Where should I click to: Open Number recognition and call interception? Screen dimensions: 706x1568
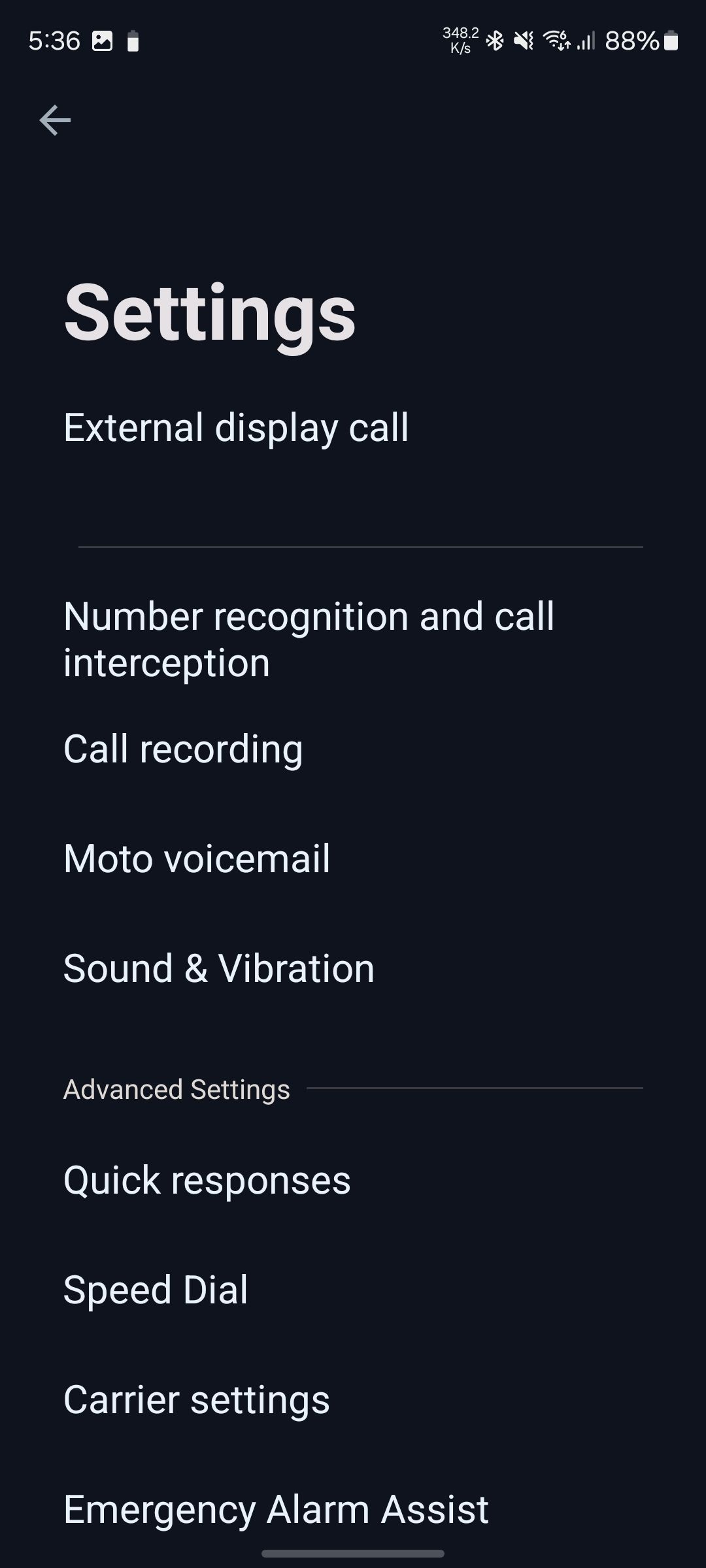pos(309,640)
